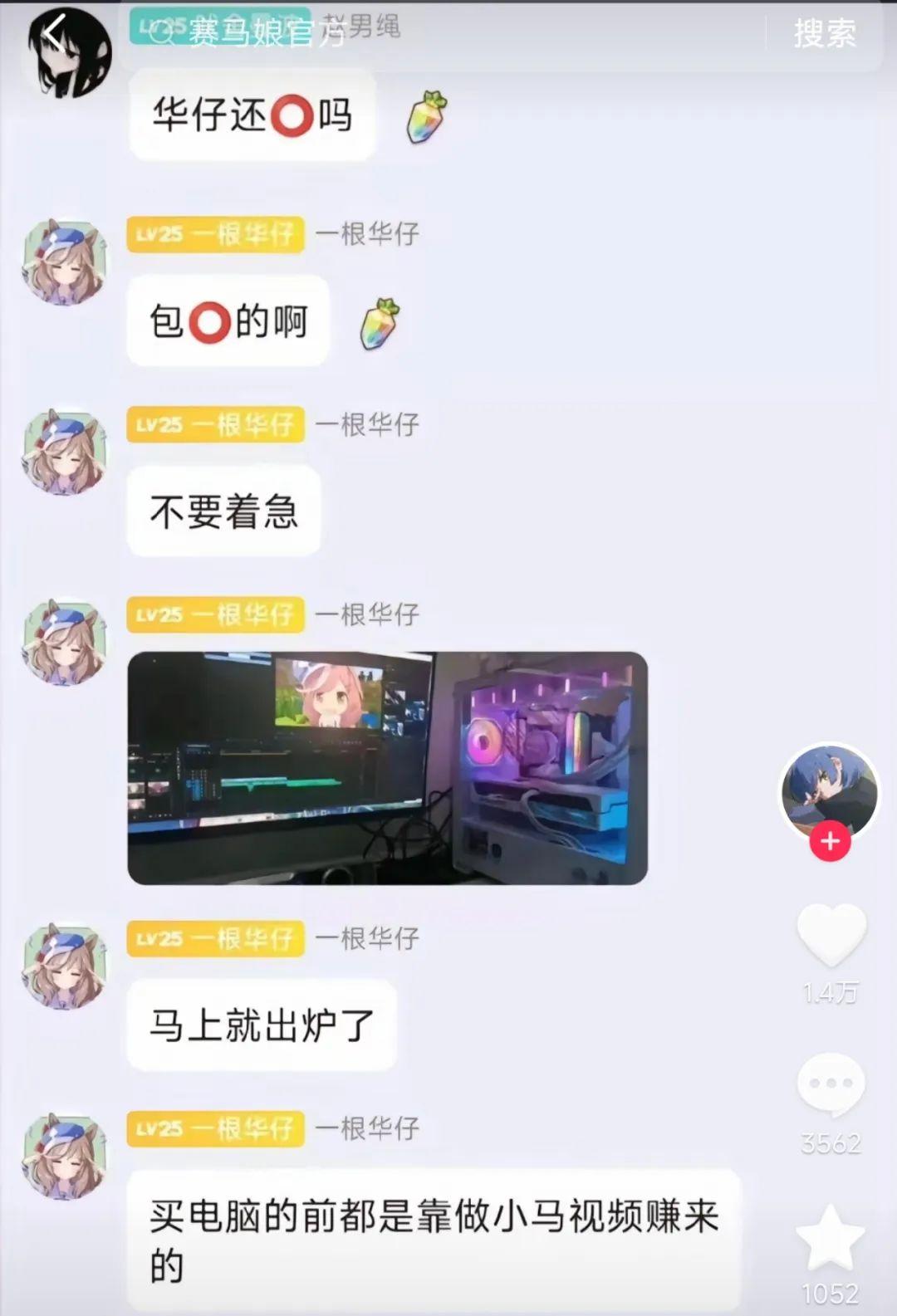Like this video with the heart
The width and height of the screenshot is (897, 1316).
point(831,937)
